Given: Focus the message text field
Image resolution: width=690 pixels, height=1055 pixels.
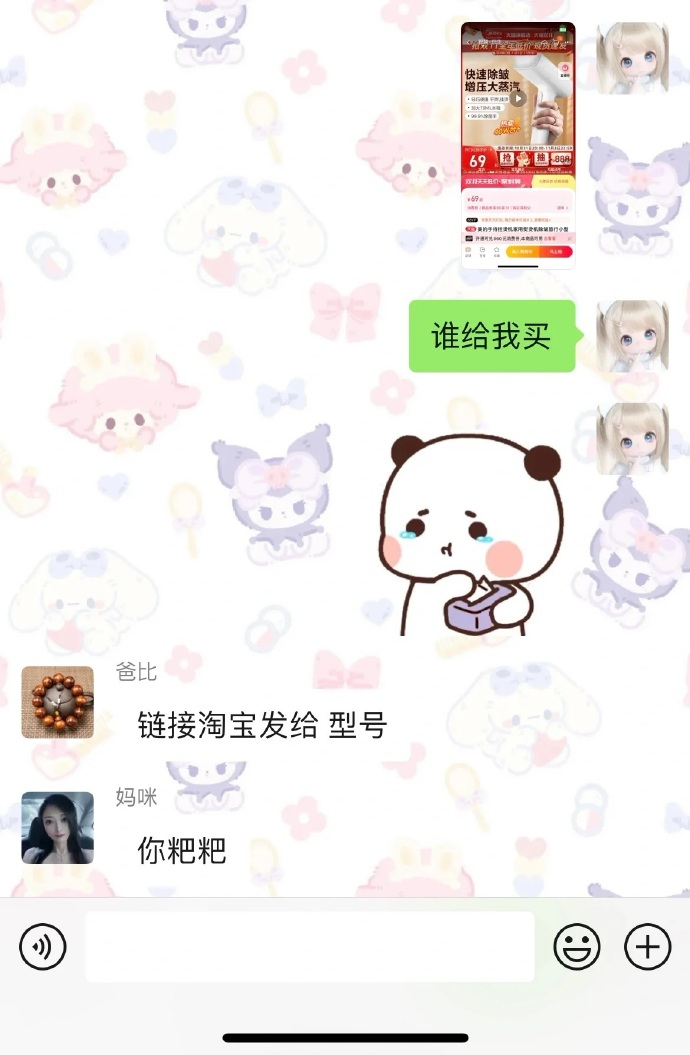Looking at the screenshot, I should tap(309, 946).
